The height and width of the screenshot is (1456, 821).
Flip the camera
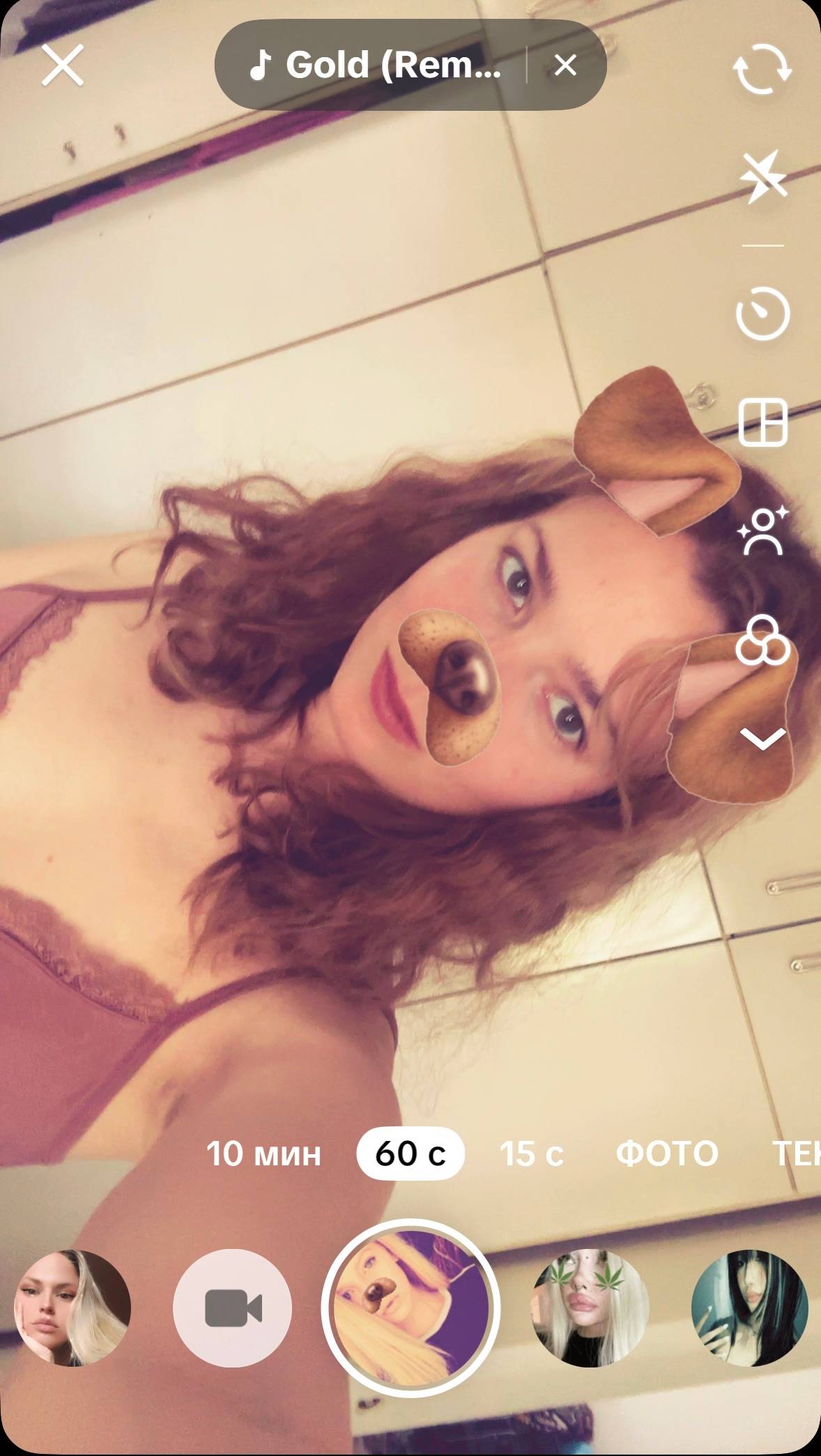point(762,69)
